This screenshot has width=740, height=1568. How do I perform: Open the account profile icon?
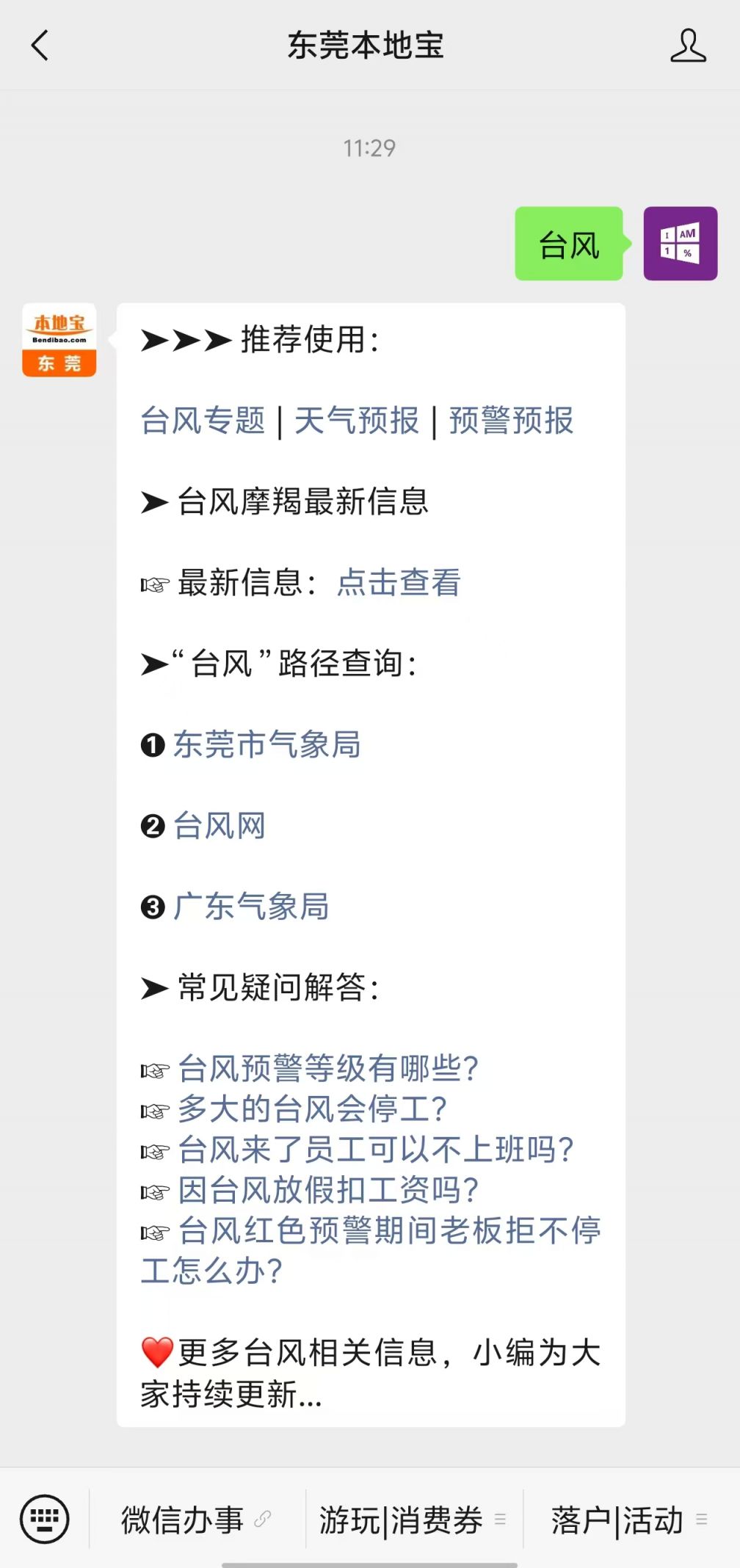click(688, 46)
